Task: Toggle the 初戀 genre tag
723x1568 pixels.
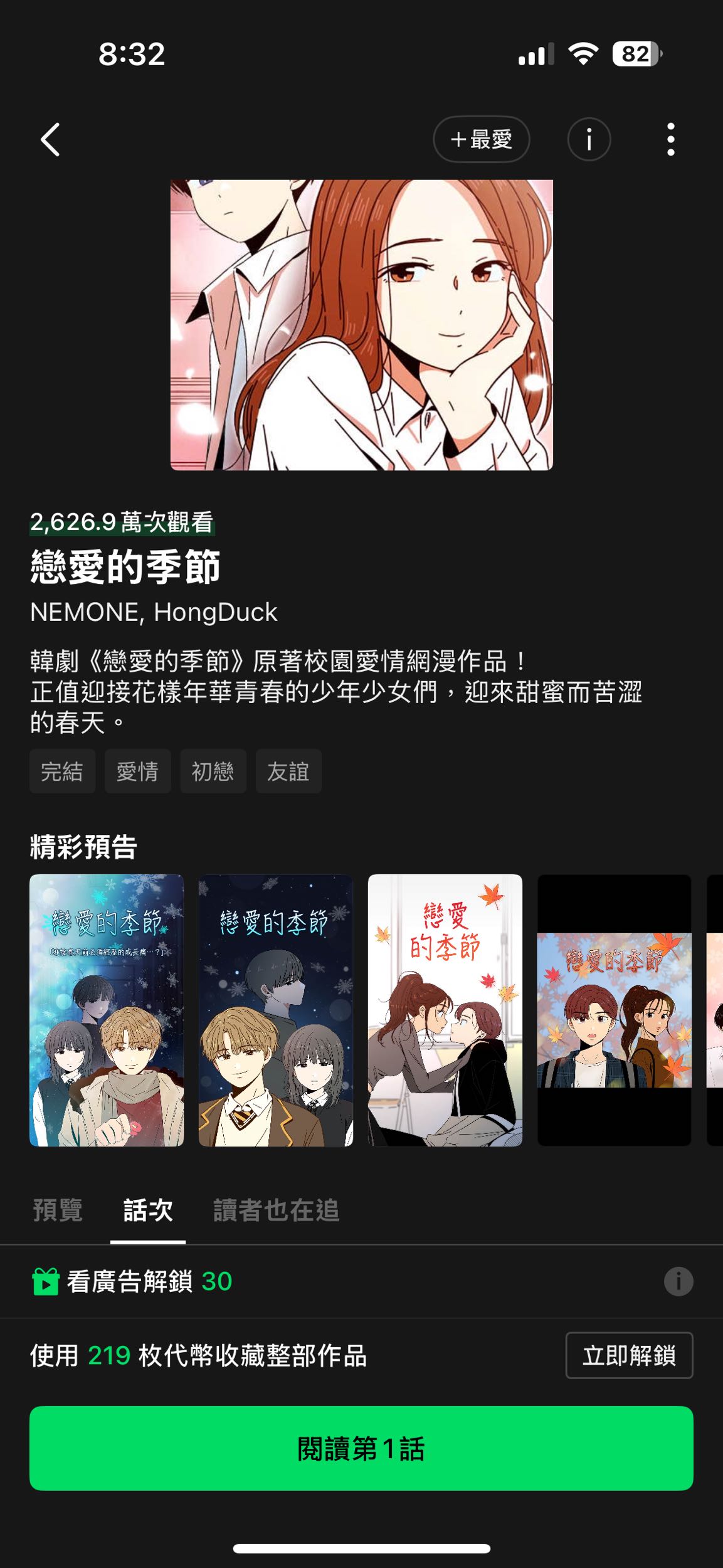Action: [213, 771]
